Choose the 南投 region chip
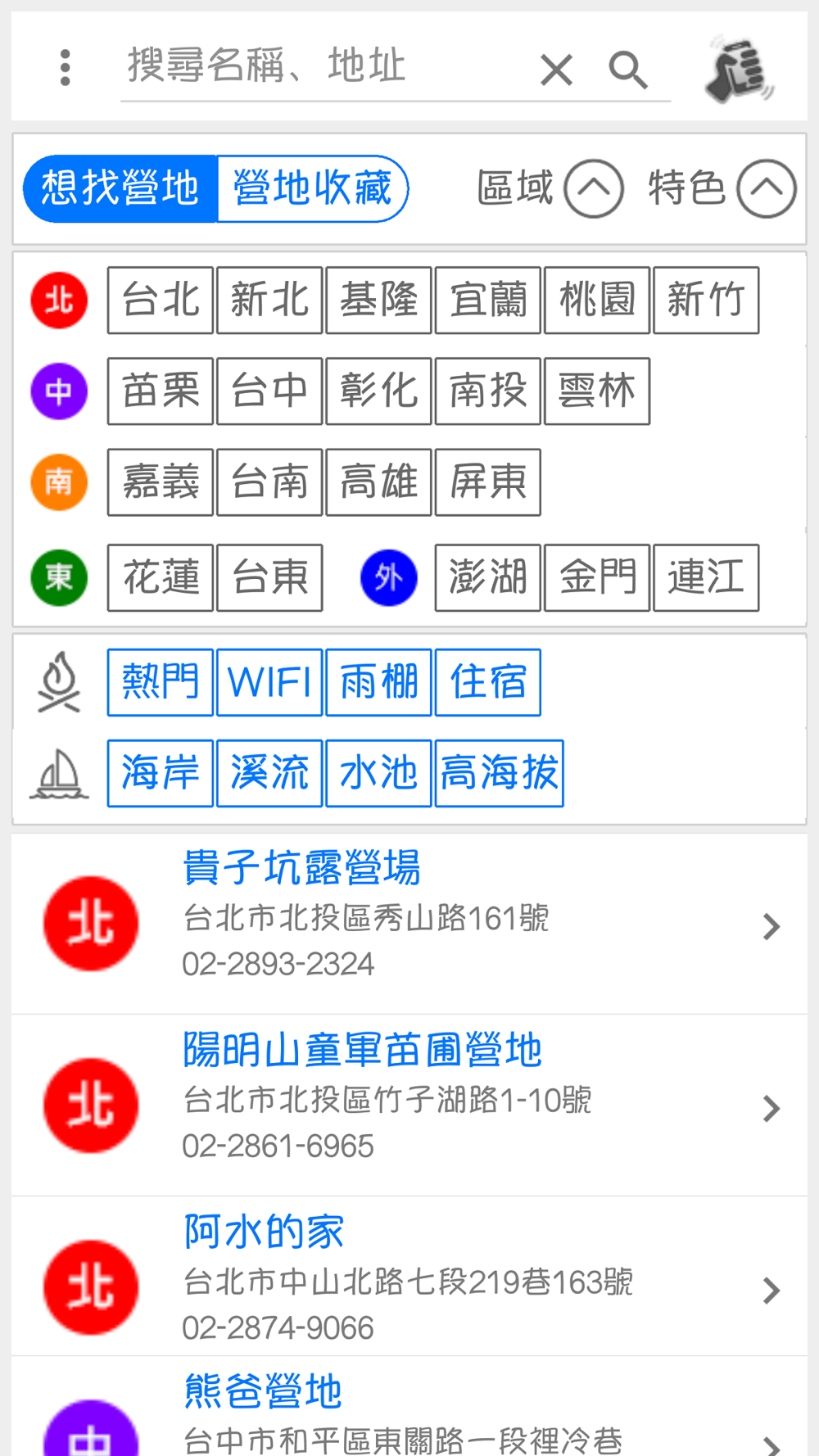819x1456 pixels. 488,391
